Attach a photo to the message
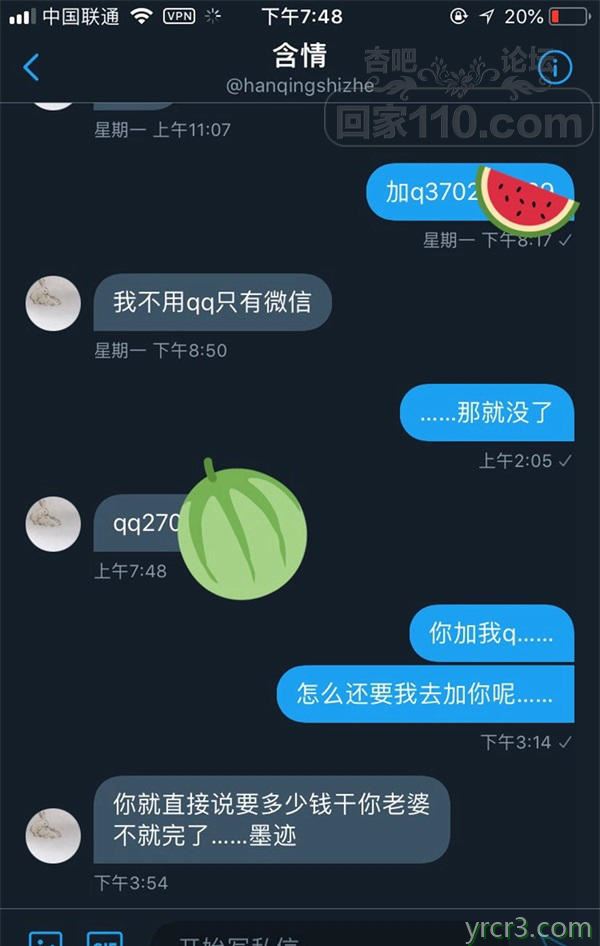The height and width of the screenshot is (946, 600). (x=45, y=938)
